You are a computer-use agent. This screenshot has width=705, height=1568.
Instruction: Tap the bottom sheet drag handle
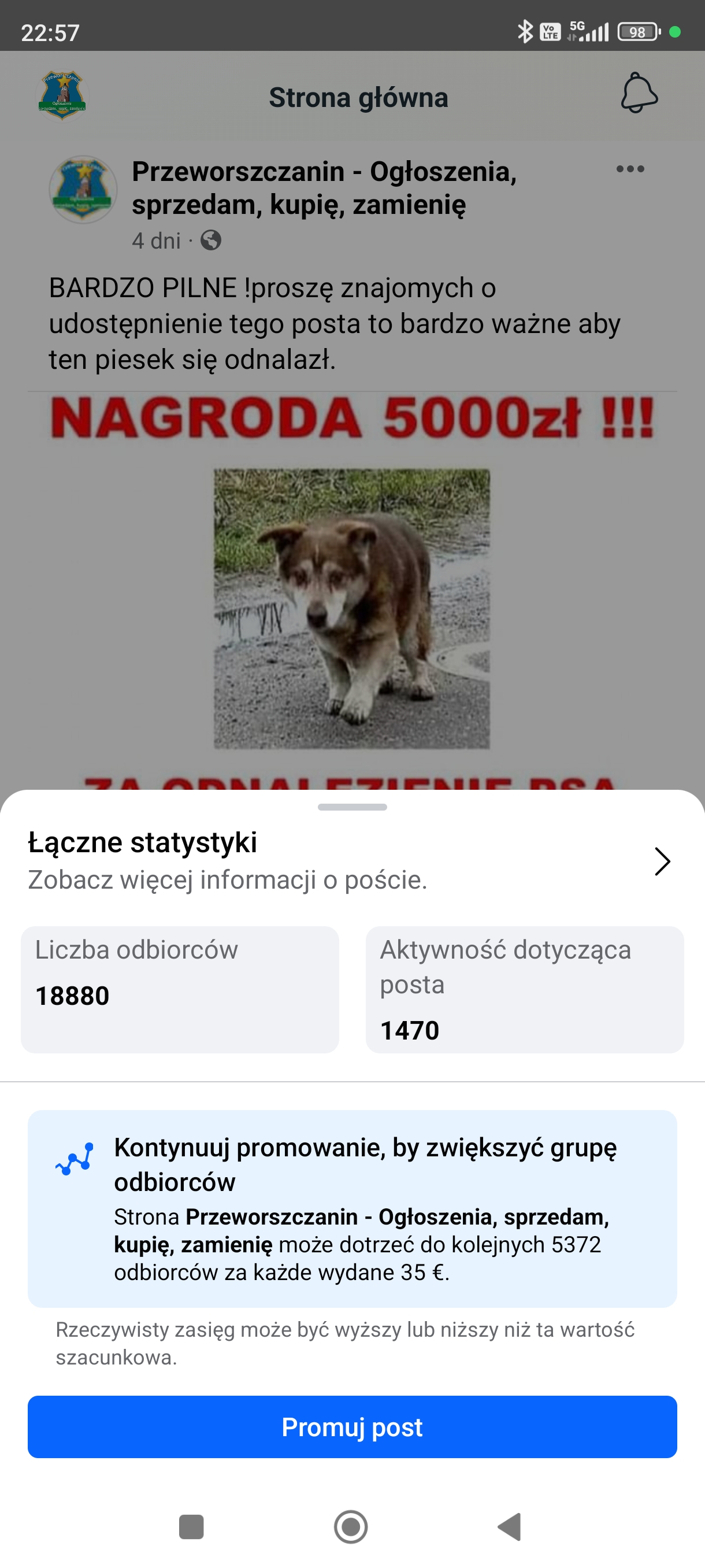click(x=352, y=807)
